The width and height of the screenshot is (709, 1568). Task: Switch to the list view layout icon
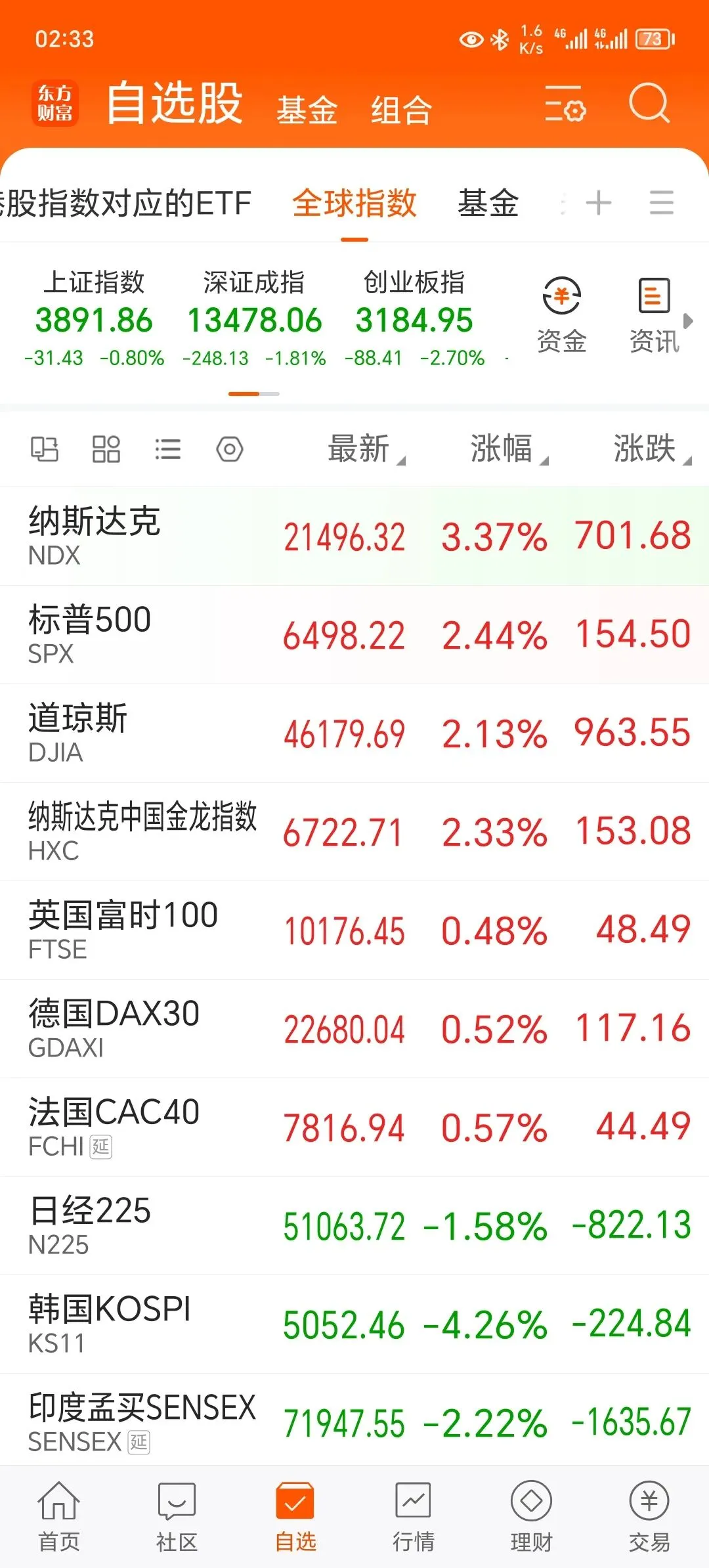click(167, 450)
